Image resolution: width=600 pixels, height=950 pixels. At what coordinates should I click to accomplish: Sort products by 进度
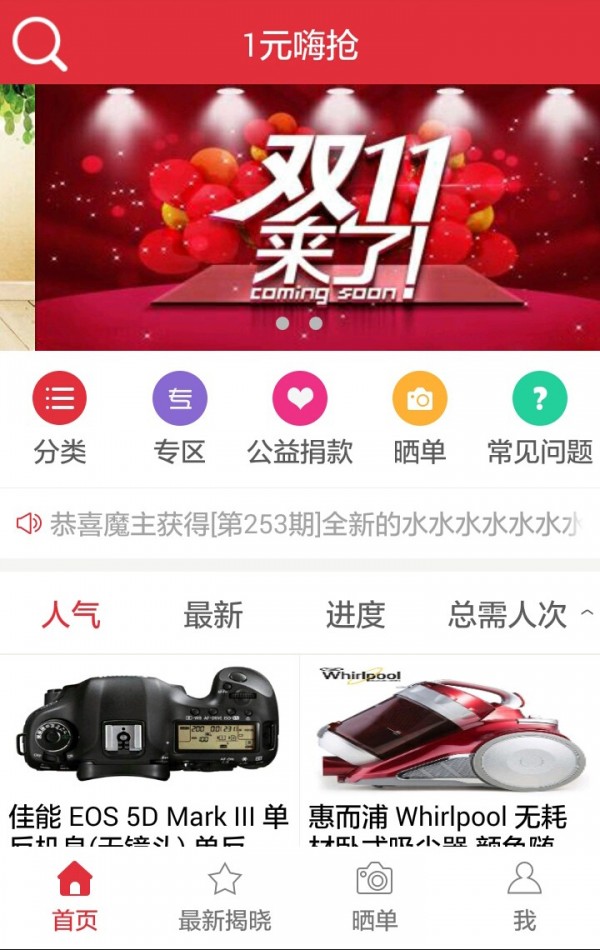(355, 614)
